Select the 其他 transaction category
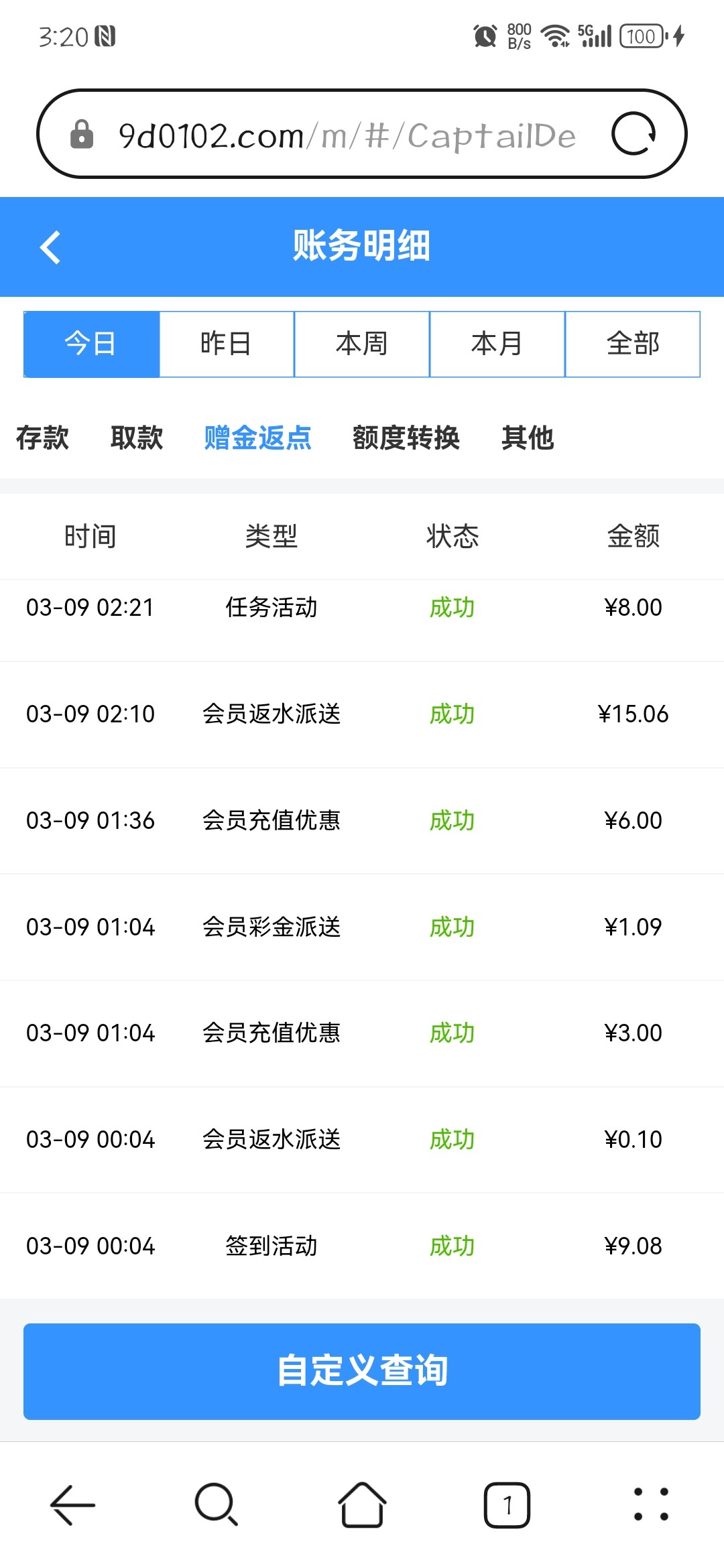The width and height of the screenshot is (724, 1568). point(528,438)
